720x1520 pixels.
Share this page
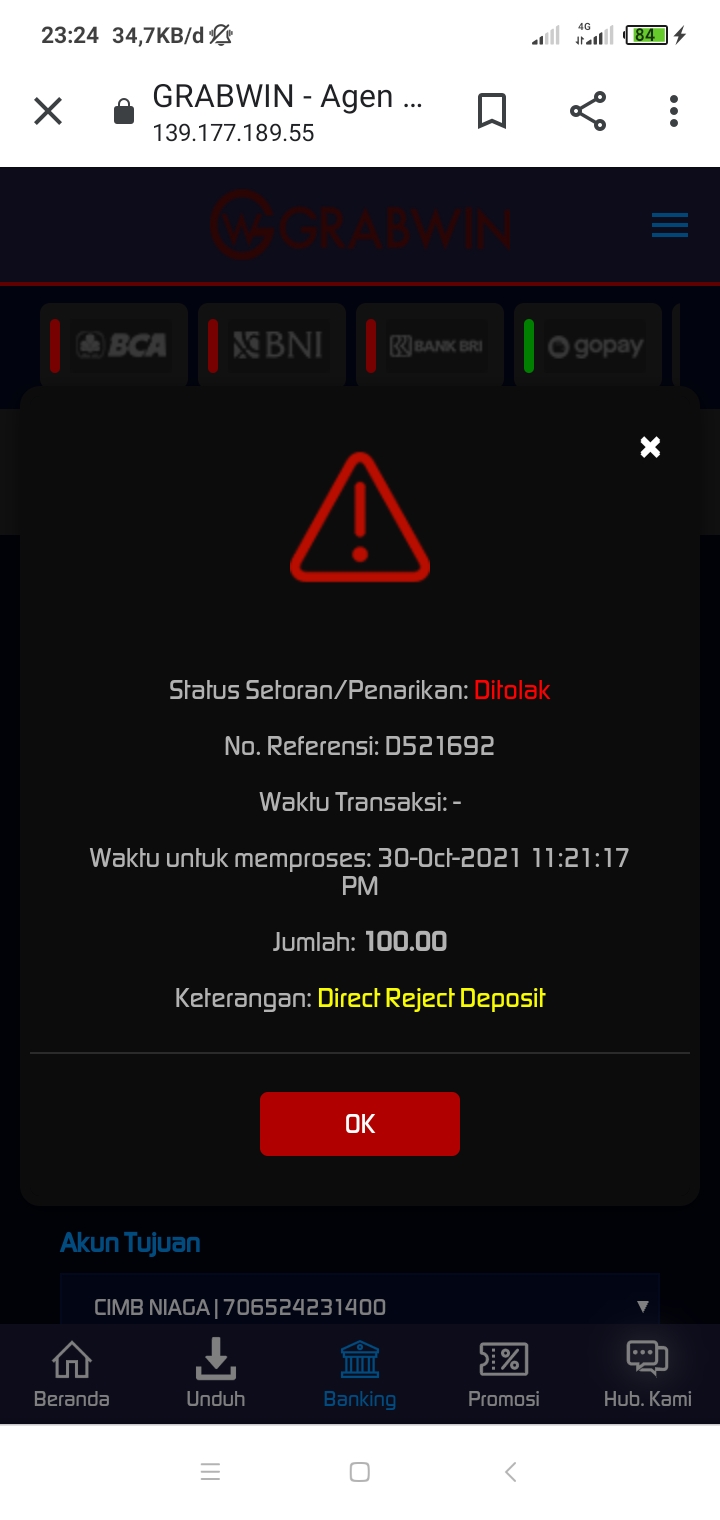point(588,111)
